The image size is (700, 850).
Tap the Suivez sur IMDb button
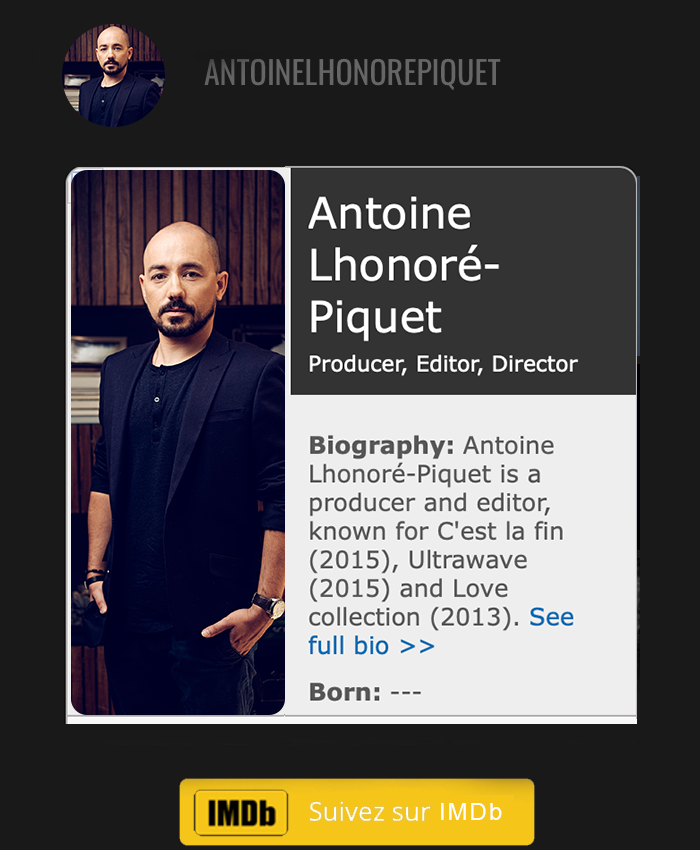[x=357, y=812]
